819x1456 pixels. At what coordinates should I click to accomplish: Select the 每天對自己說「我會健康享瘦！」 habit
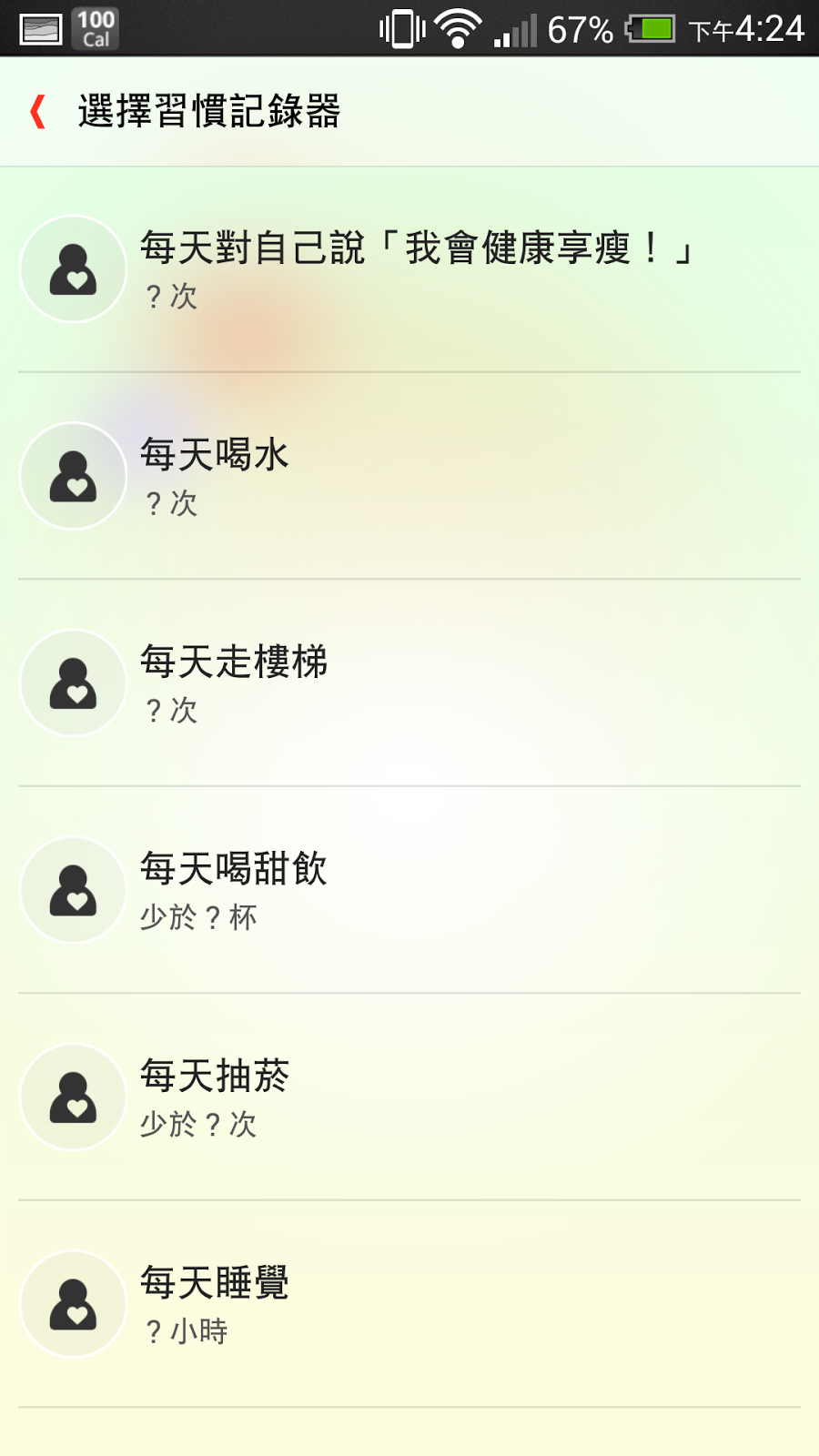(409, 269)
